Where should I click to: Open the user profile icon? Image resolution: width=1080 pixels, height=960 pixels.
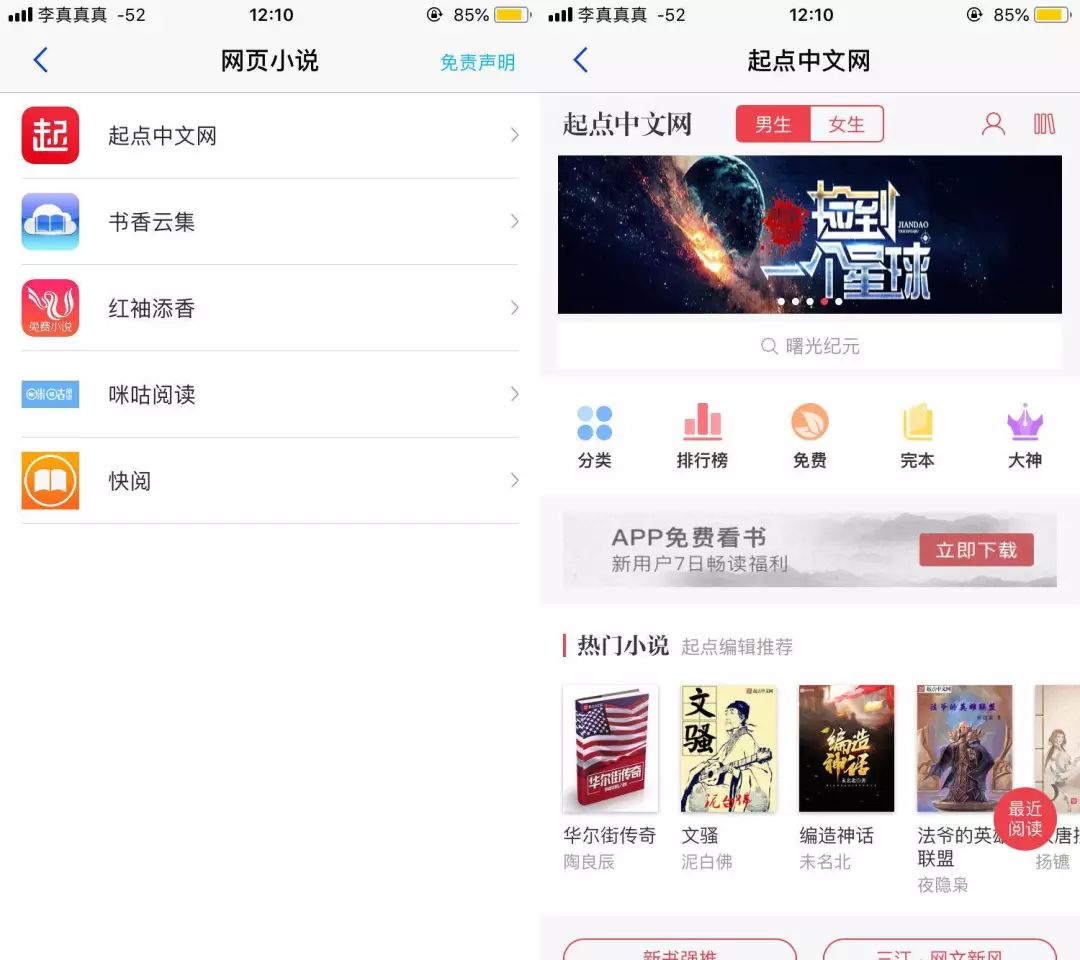tap(993, 124)
